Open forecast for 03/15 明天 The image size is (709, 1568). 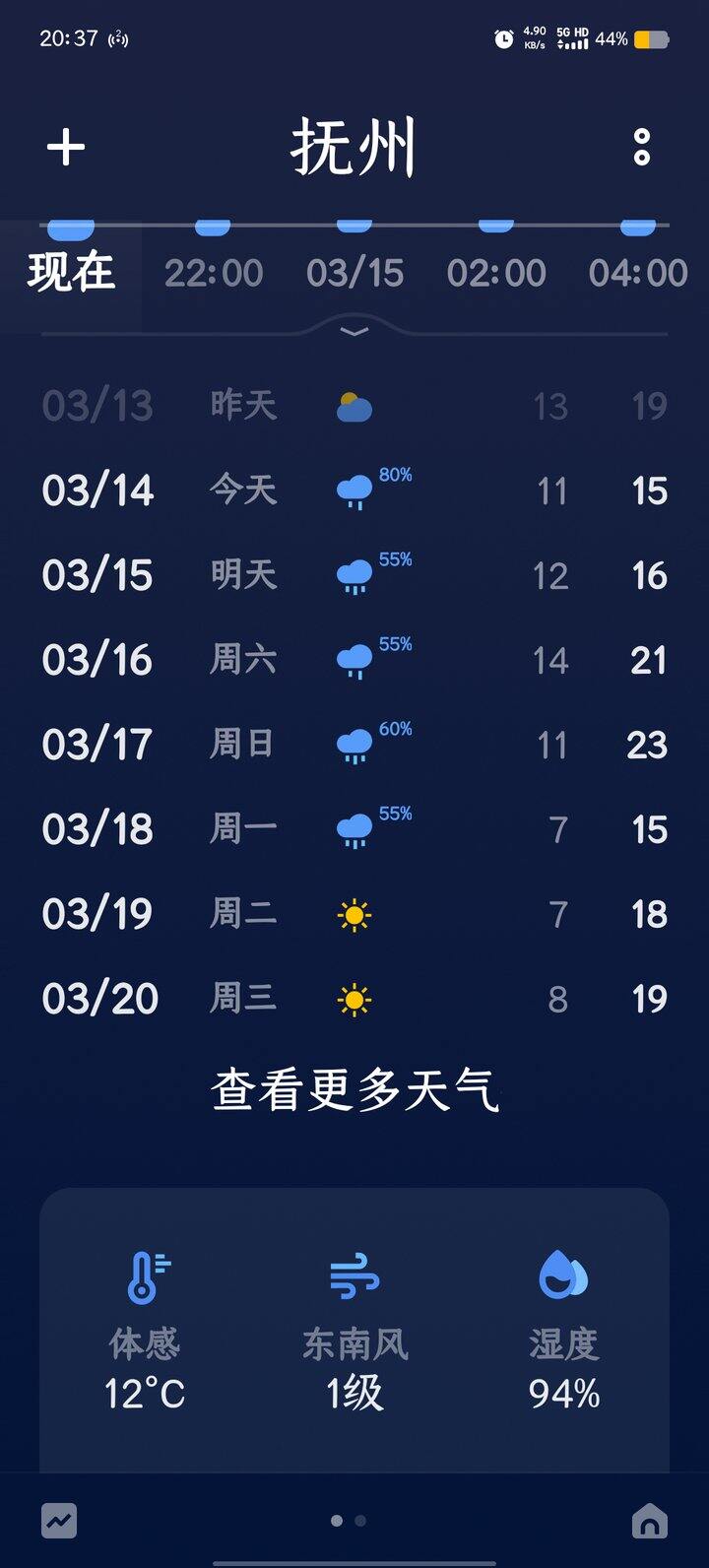(x=354, y=575)
